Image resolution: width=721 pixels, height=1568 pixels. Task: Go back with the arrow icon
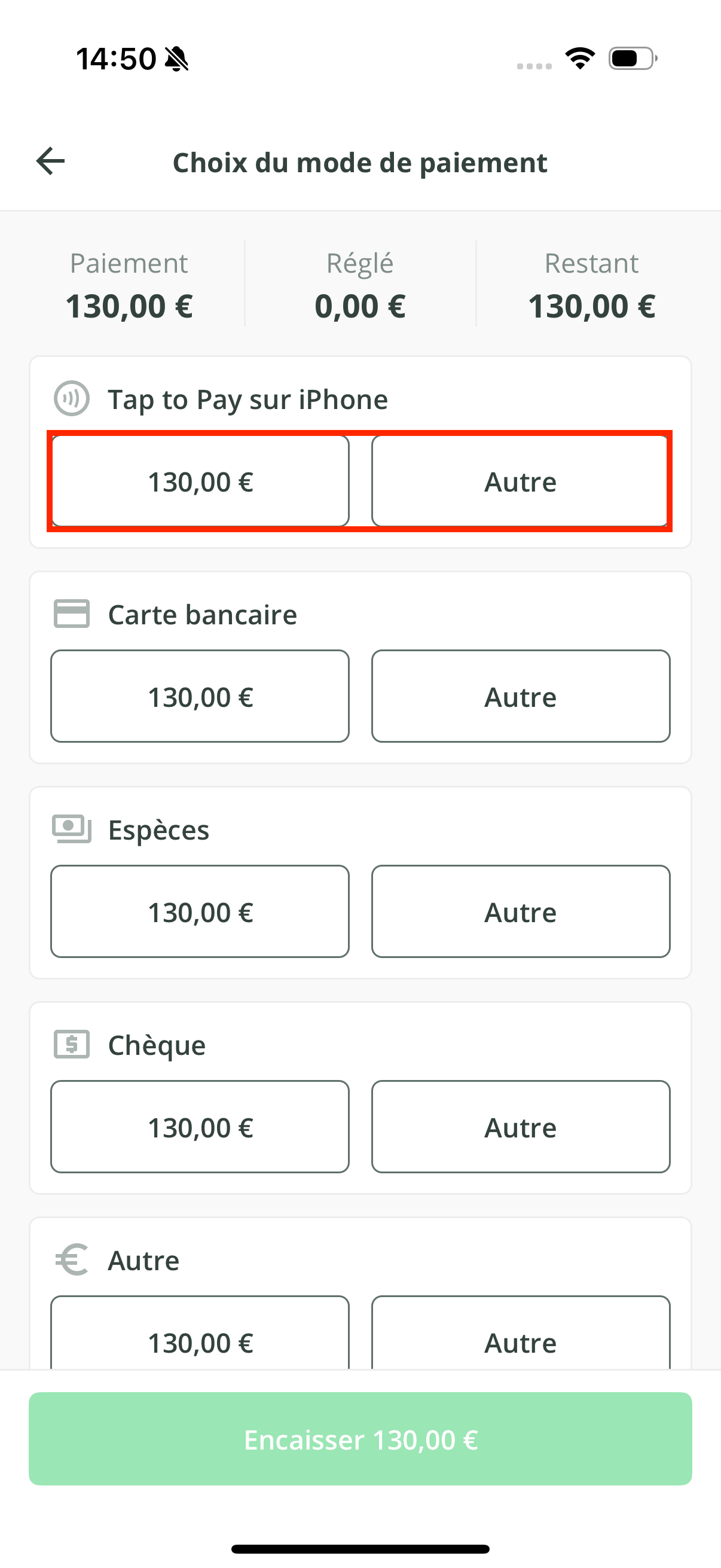click(x=50, y=161)
